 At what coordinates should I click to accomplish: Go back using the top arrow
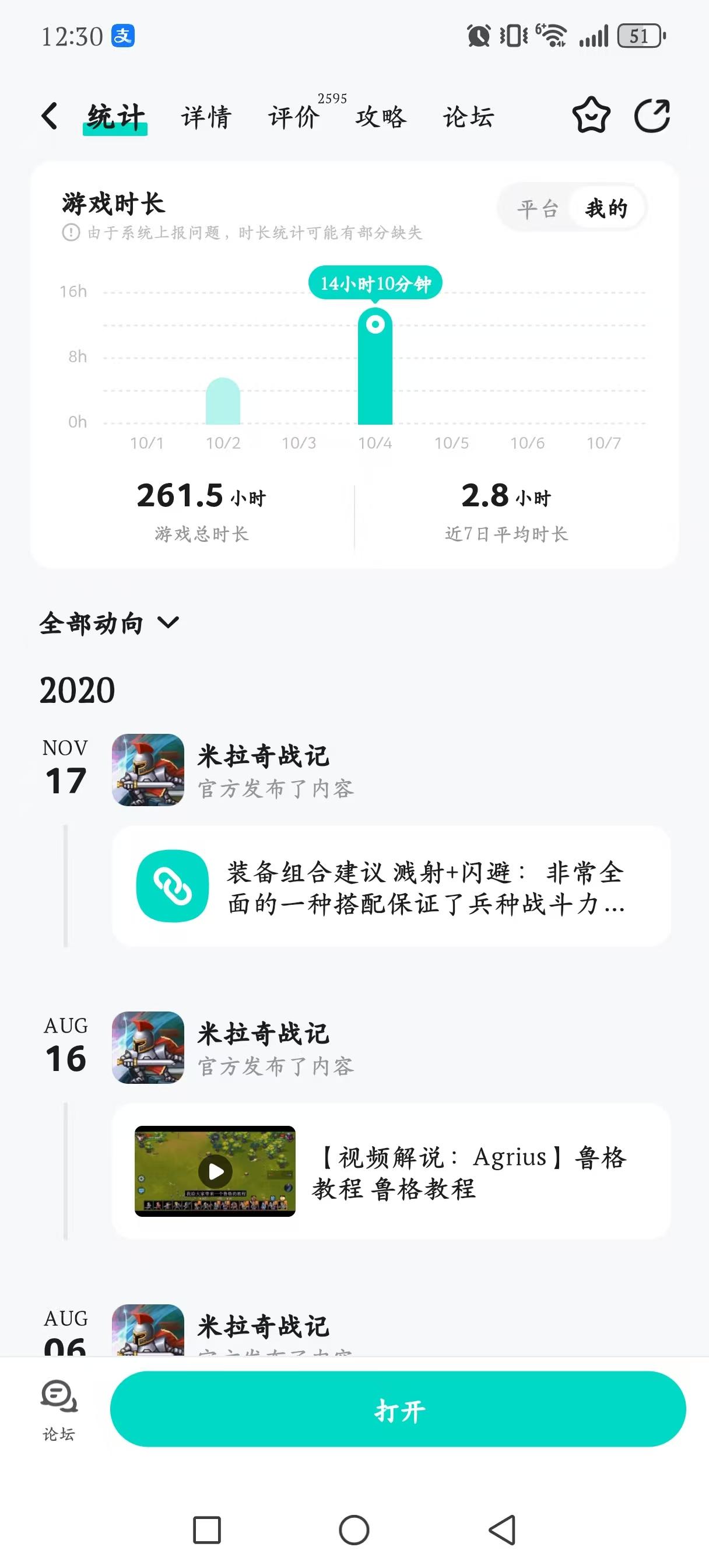pos(50,116)
